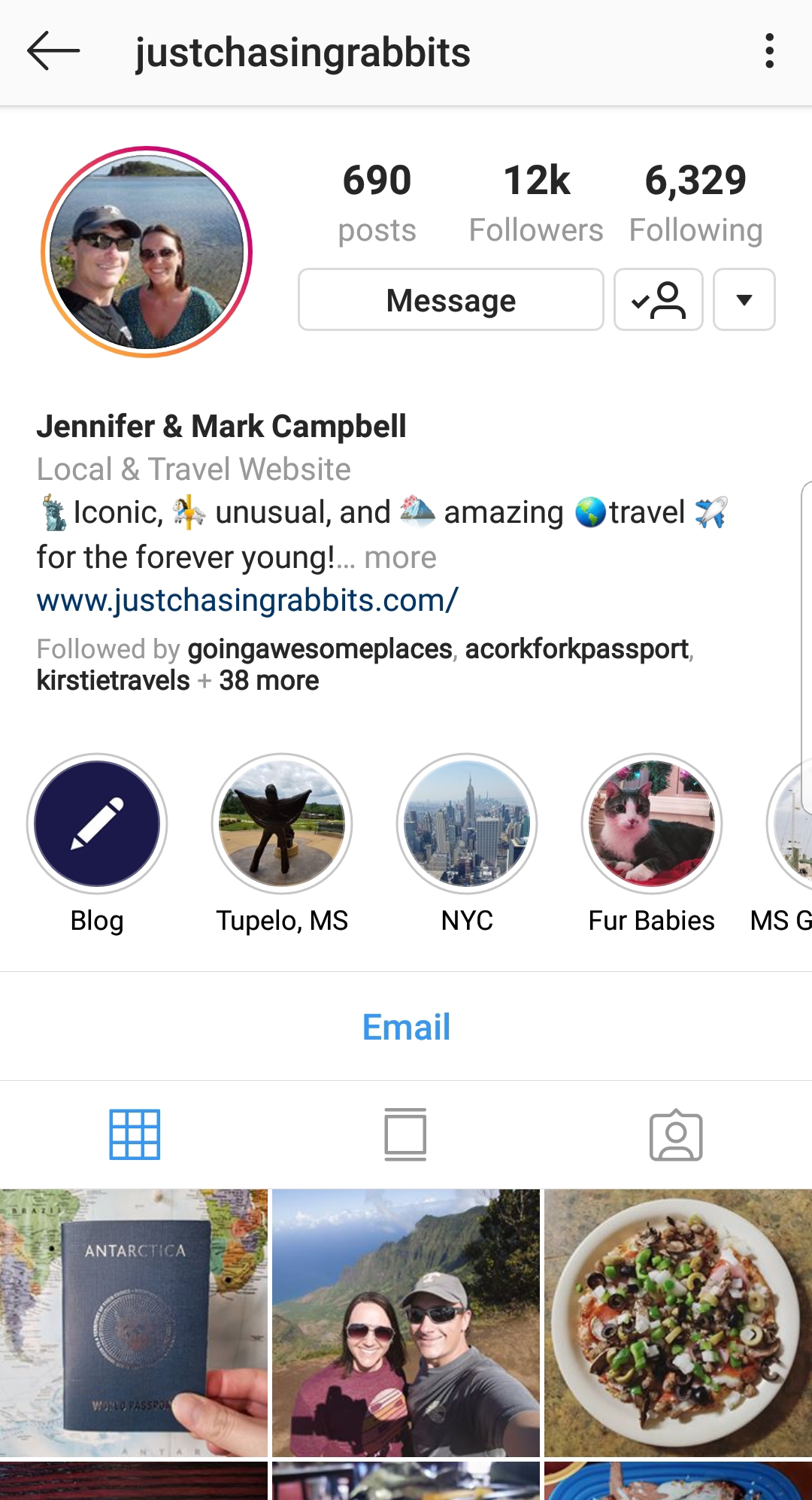Expand suggested accounts dropdown arrow
Viewport: 812px width, 1500px height.
click(x=744, y=300)
